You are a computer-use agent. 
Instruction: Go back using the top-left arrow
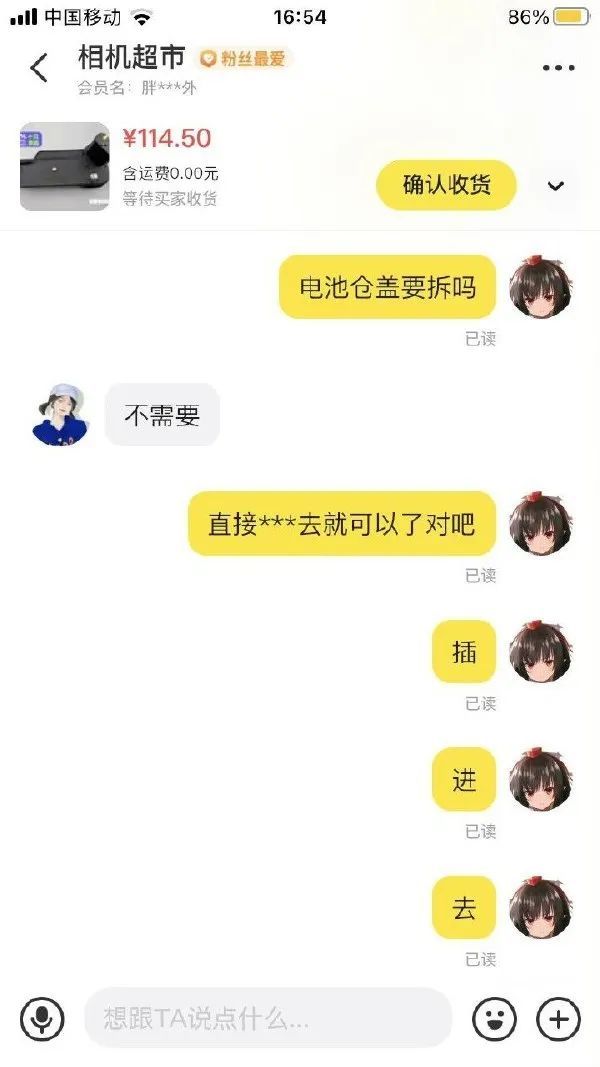pyautogui.click(x=39, y=67)
